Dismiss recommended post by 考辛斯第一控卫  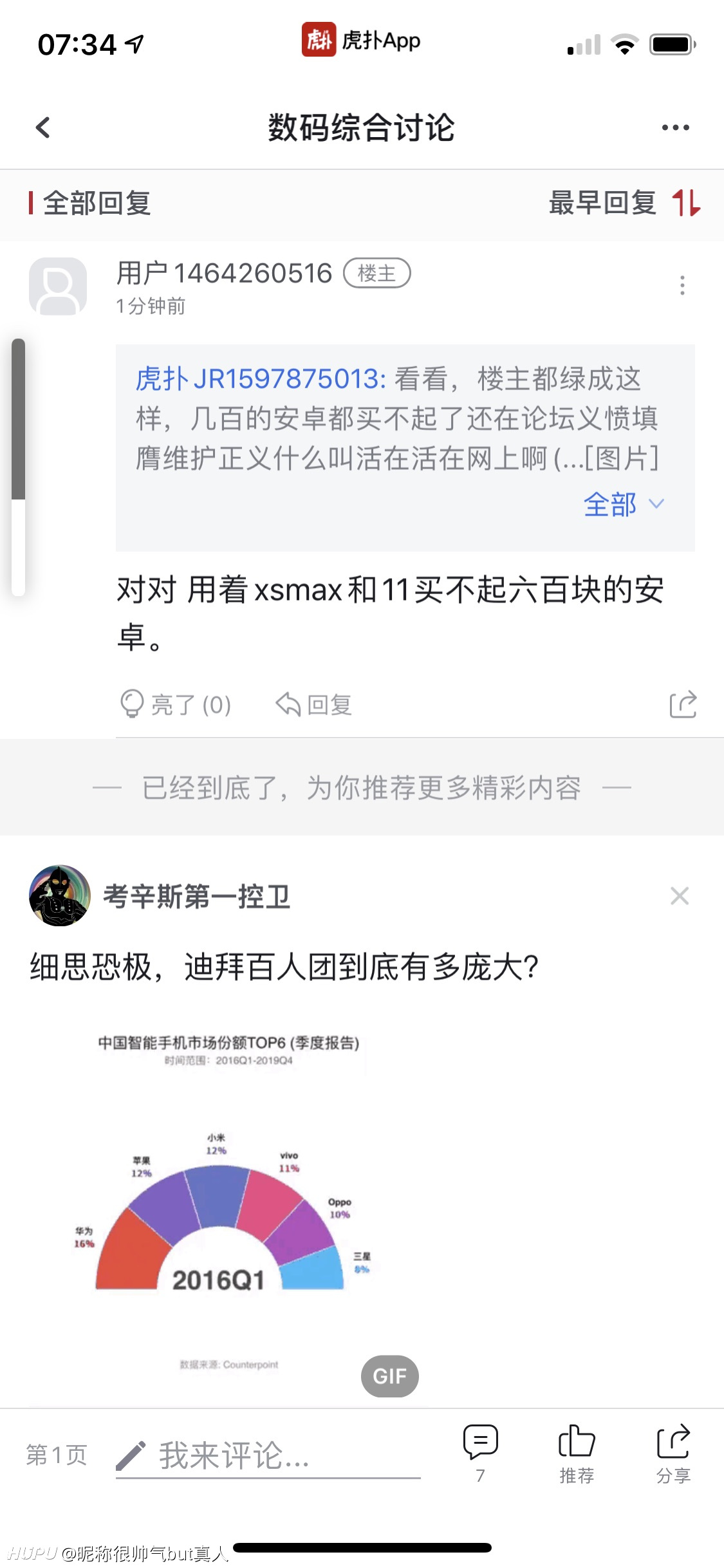680,896
